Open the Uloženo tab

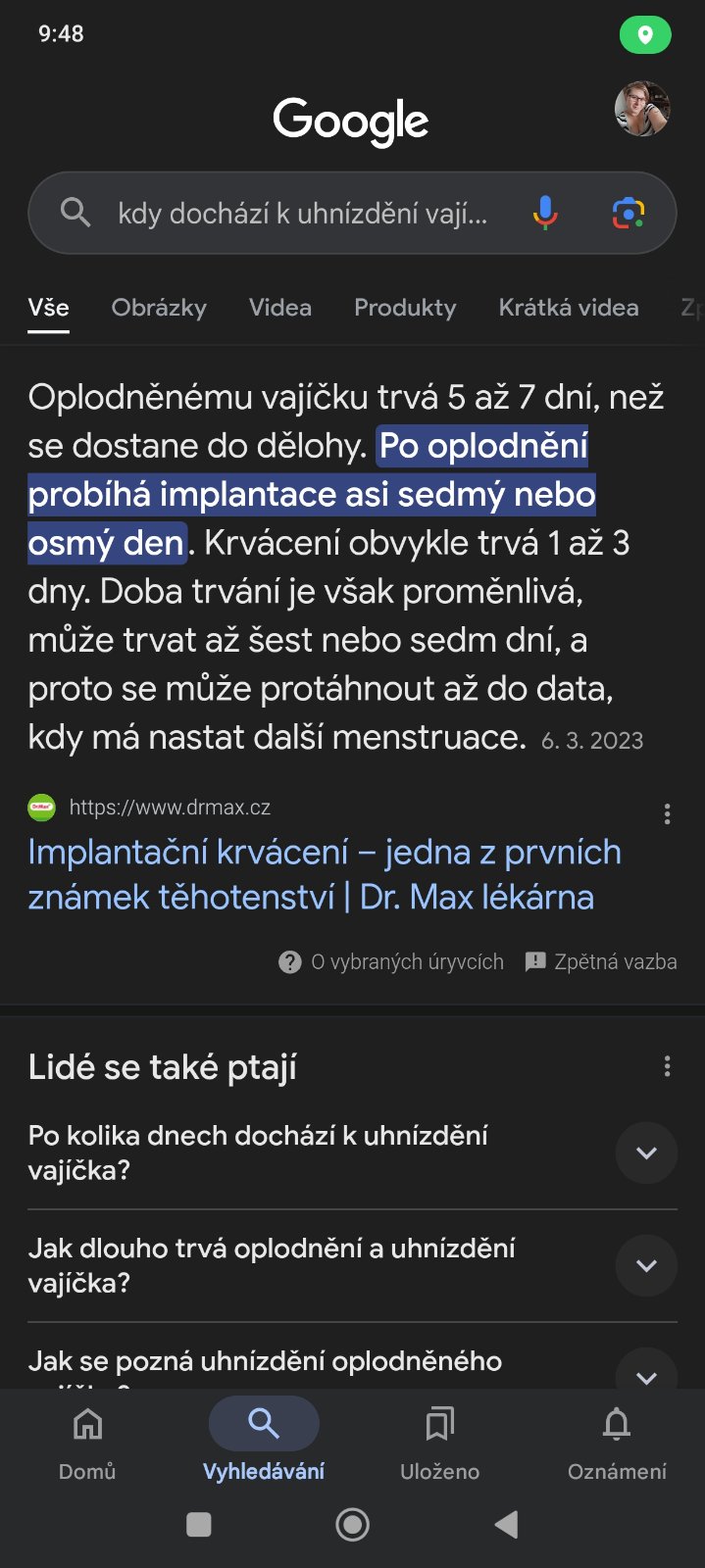coord(439,1441)
